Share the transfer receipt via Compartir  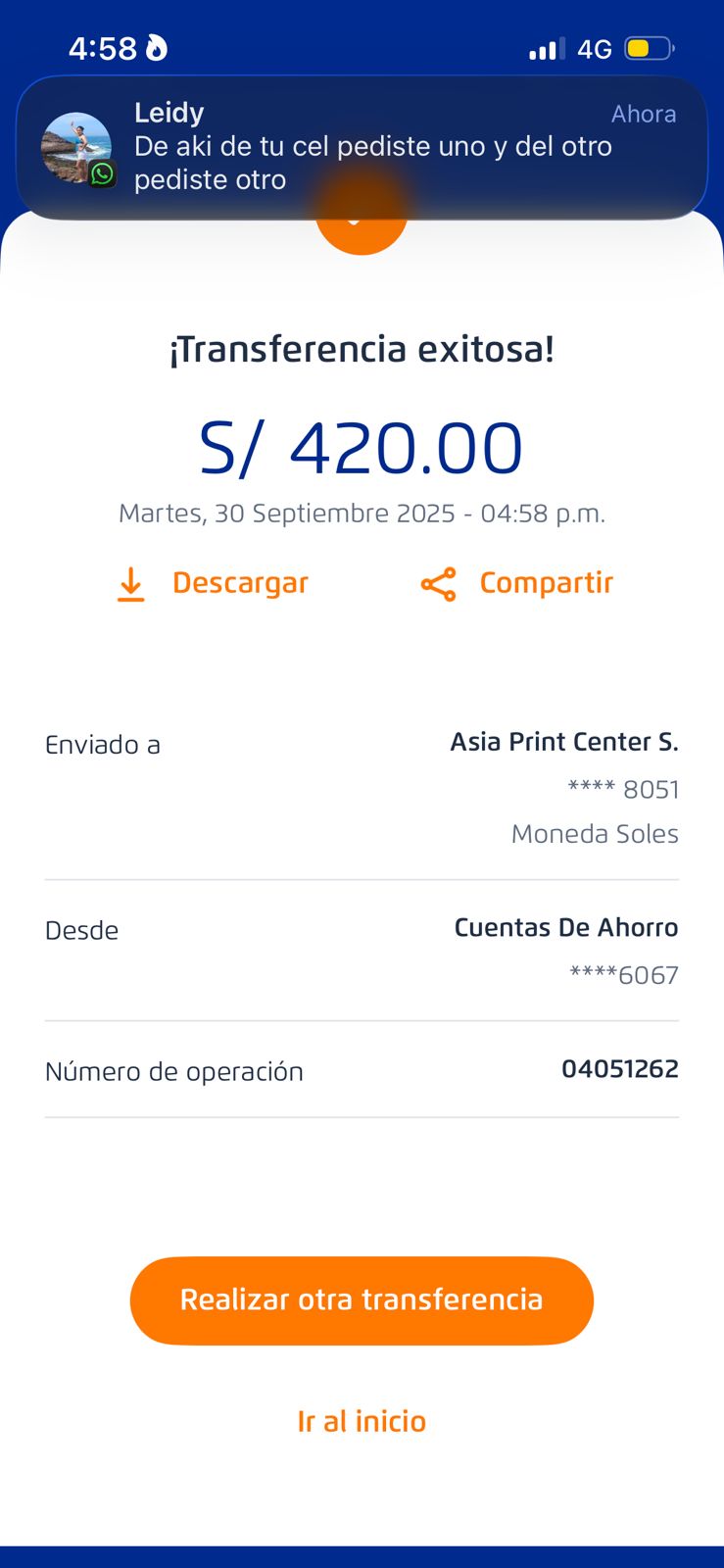coord(517,583)
